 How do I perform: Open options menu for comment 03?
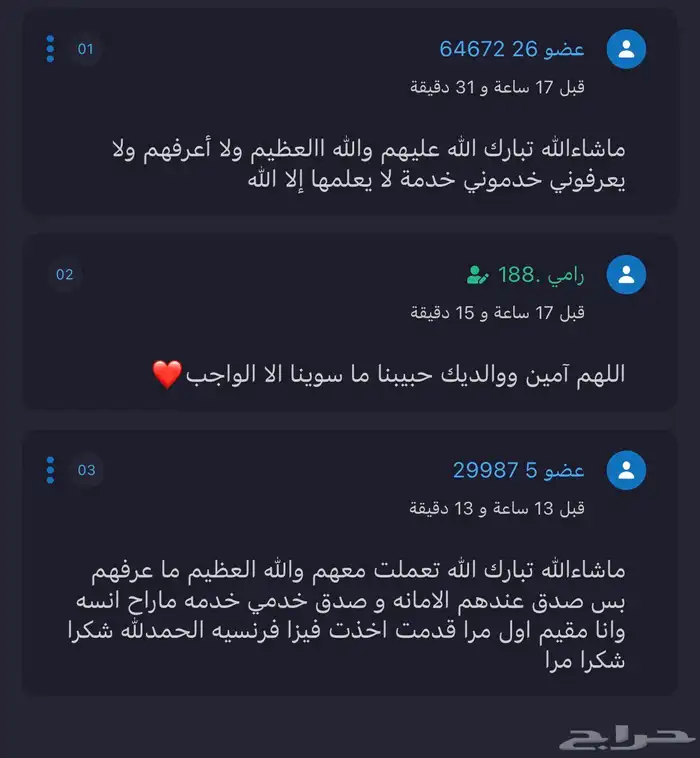50,470
